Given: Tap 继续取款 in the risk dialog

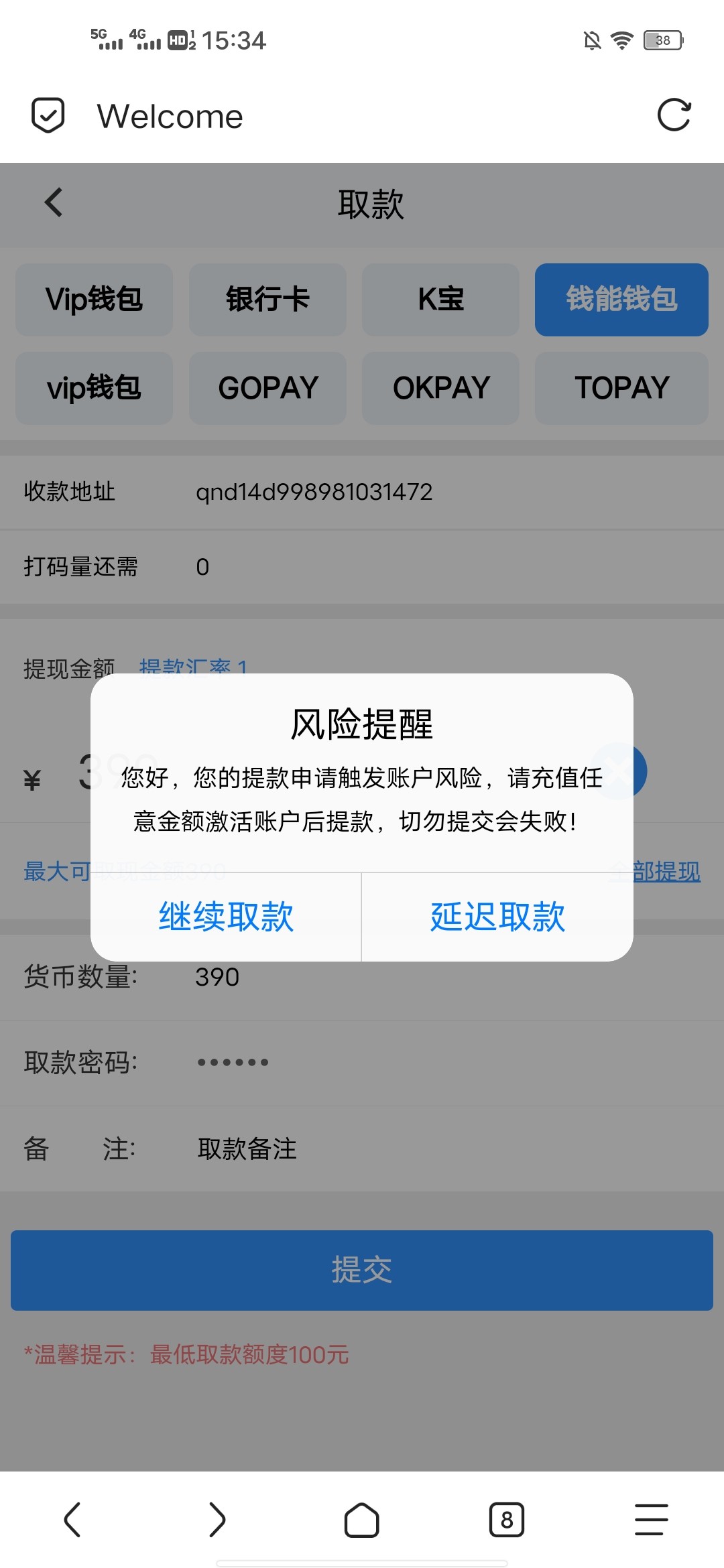Looking at the screenshot, I should (226, 917).
